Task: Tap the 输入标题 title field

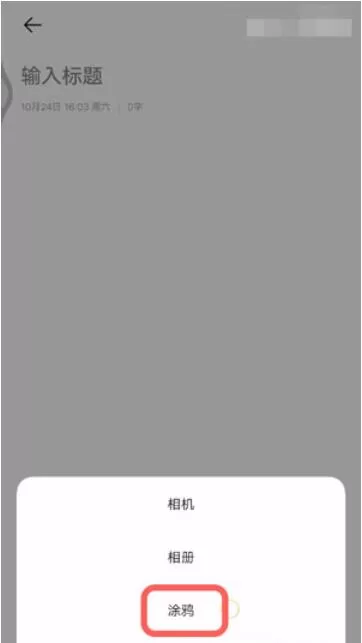Action: 62,76
